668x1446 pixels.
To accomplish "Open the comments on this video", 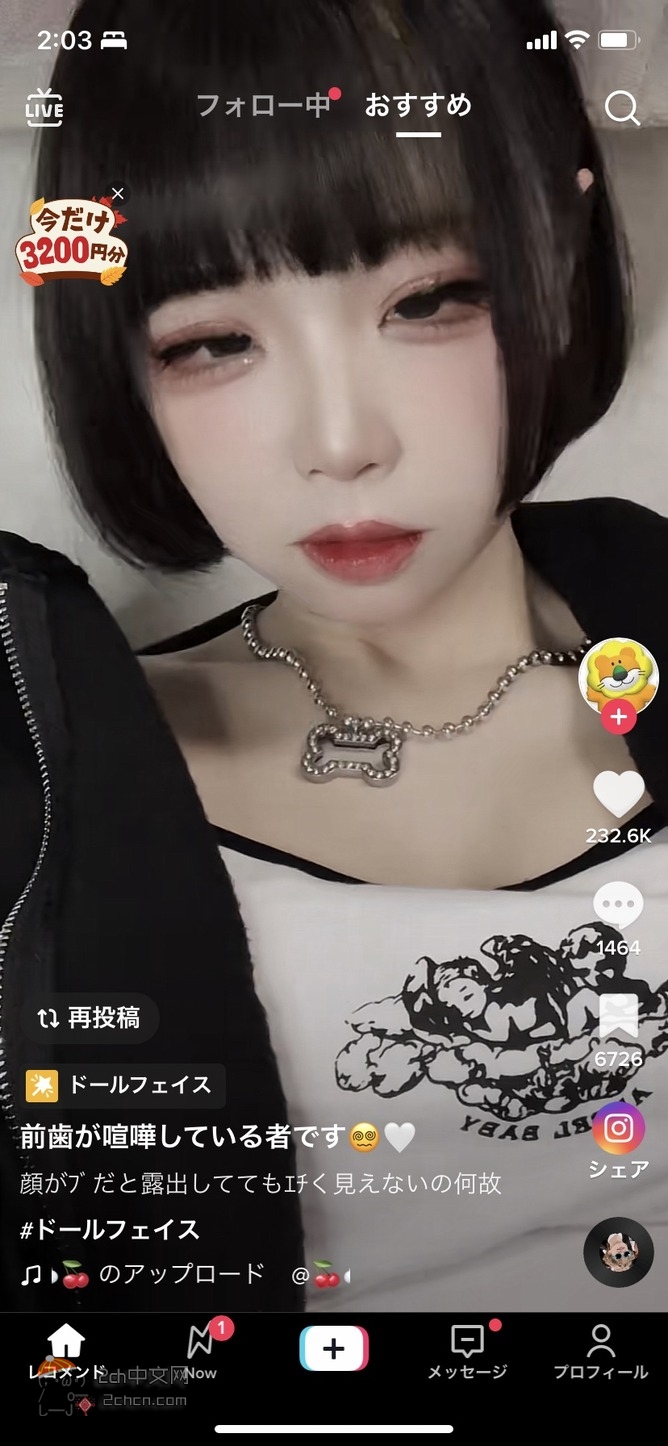I will point(617,907).
